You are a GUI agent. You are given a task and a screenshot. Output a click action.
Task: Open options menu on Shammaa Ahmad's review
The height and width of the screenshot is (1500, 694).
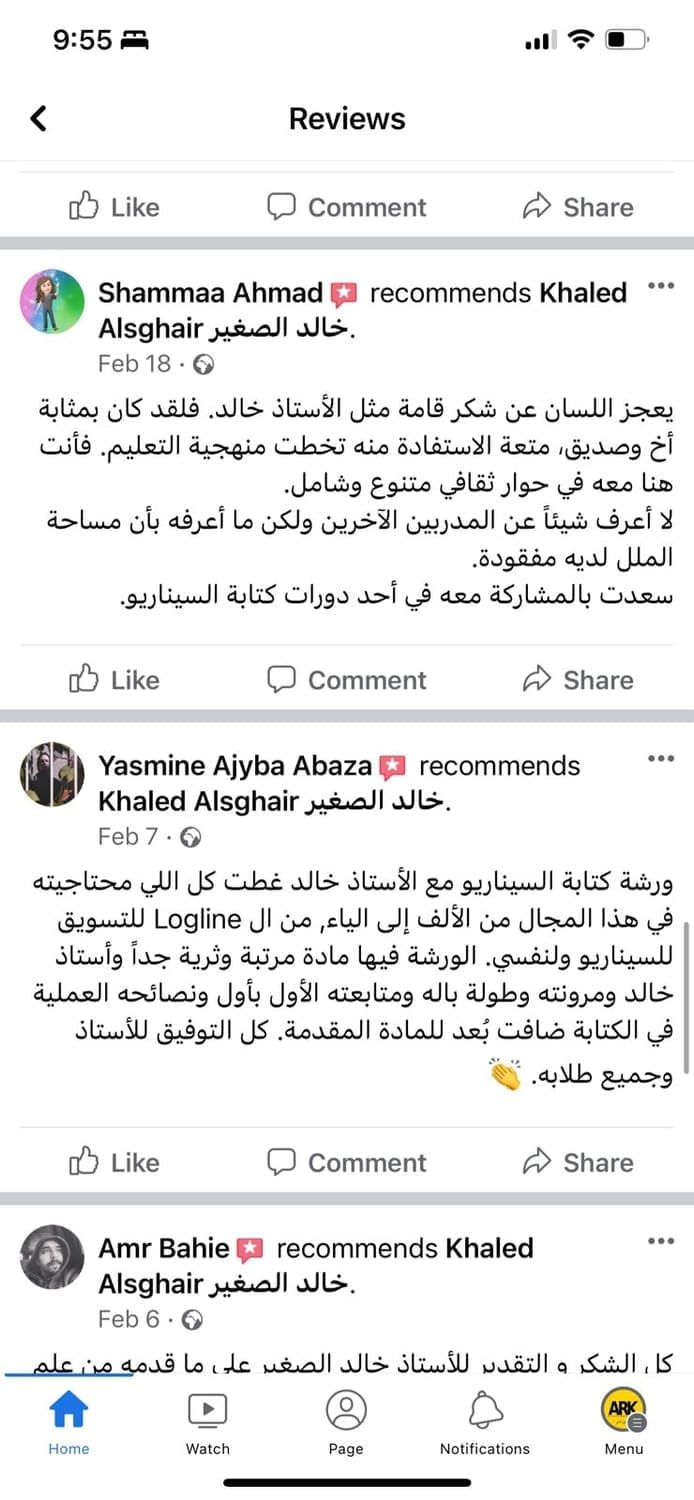click(661, 286)
